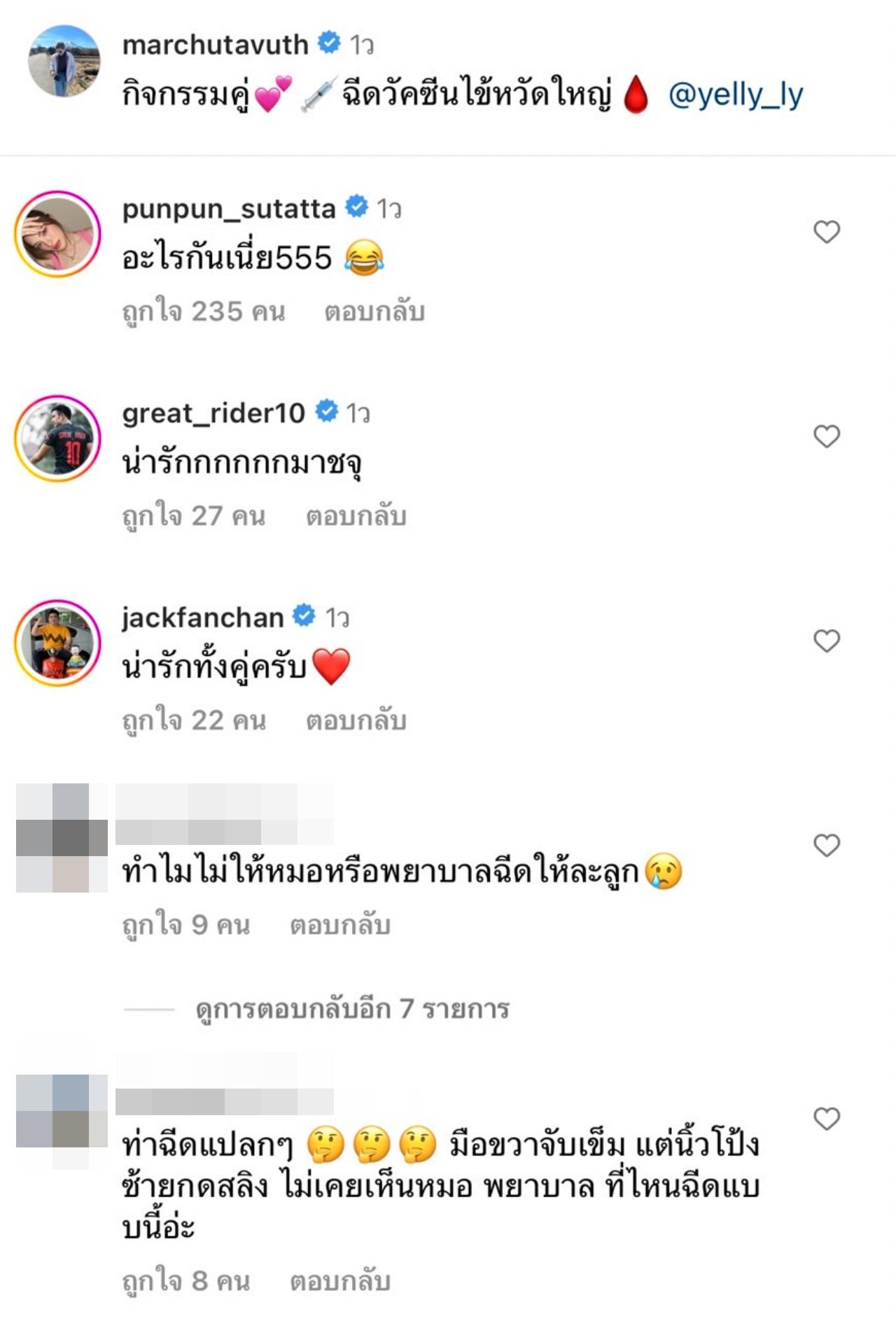Like punpun_sutatta's comment
Screen dimensions: 896x1335
point(826,232)
